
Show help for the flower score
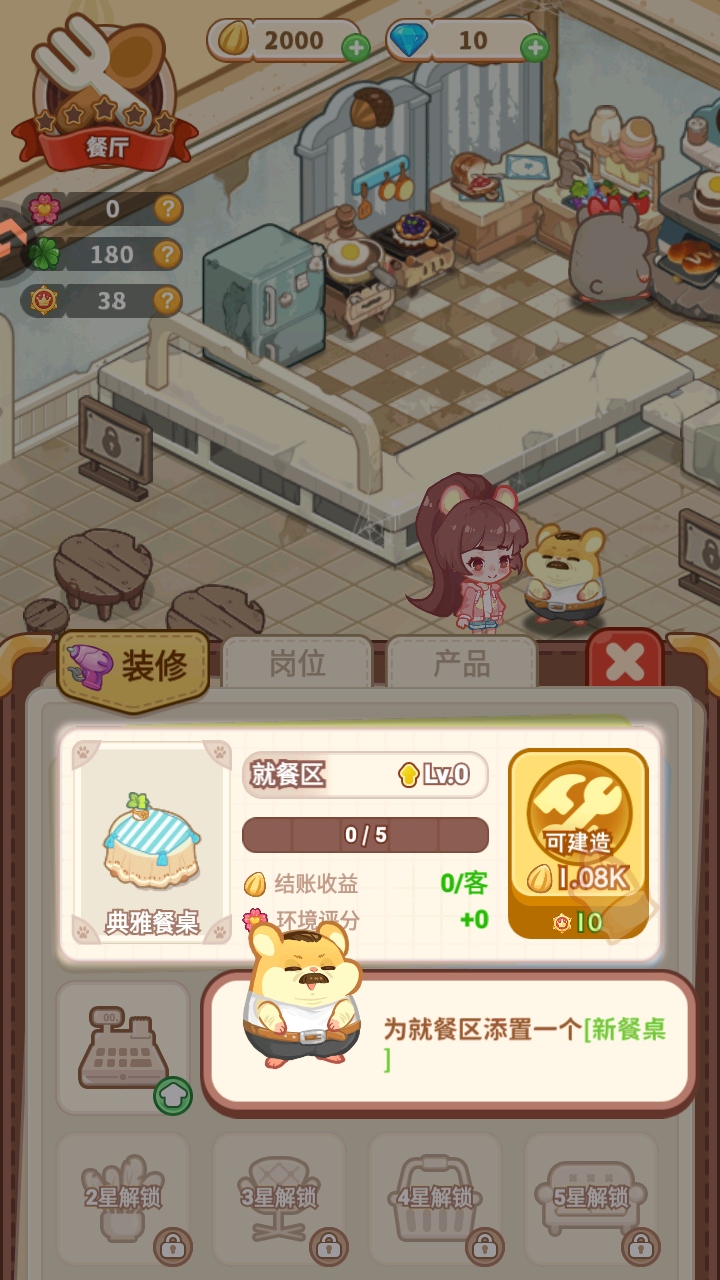click(x=169, y=209)
